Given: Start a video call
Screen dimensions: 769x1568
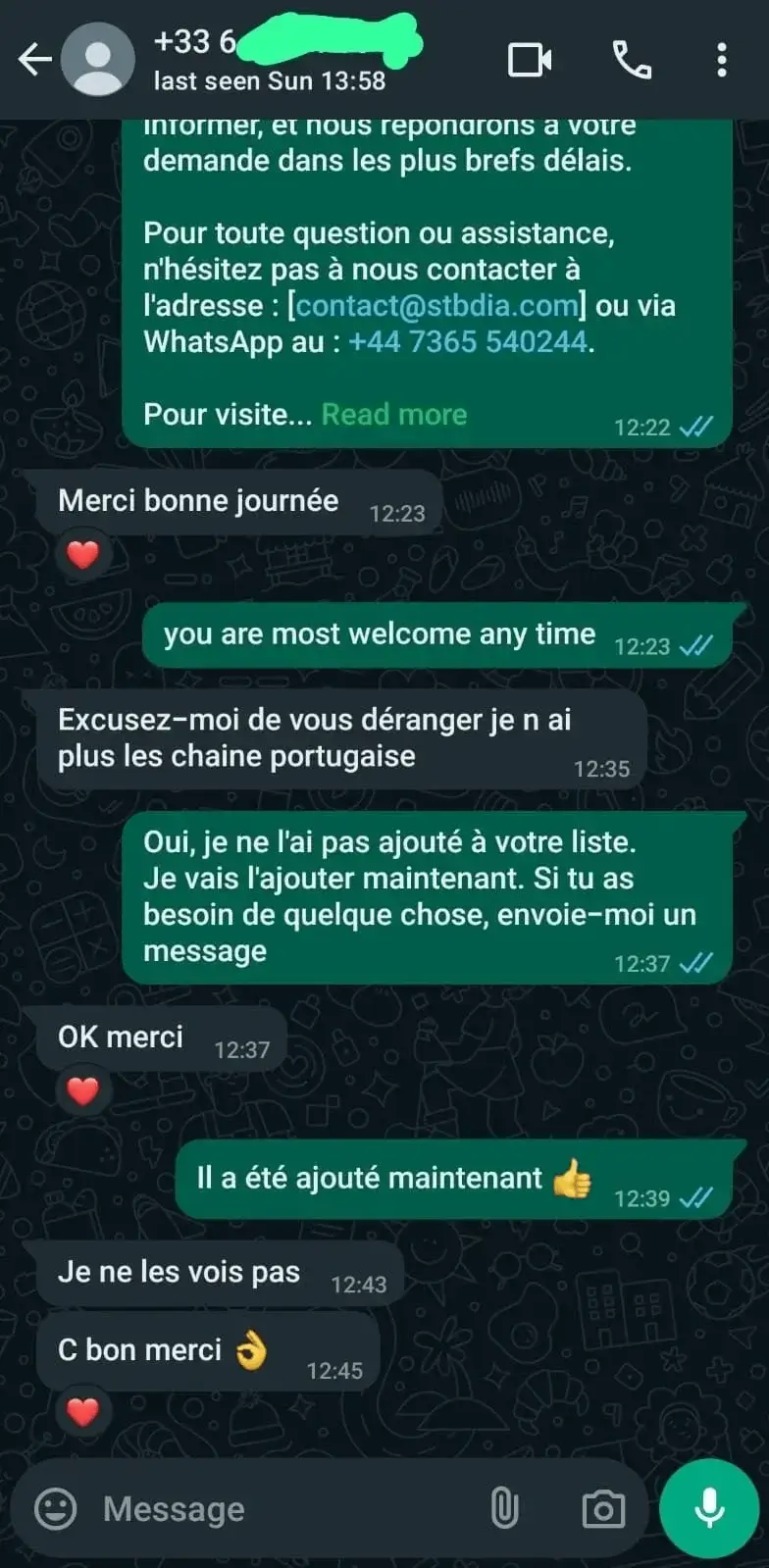Looking at the screenshot, I should pos(530,60).
